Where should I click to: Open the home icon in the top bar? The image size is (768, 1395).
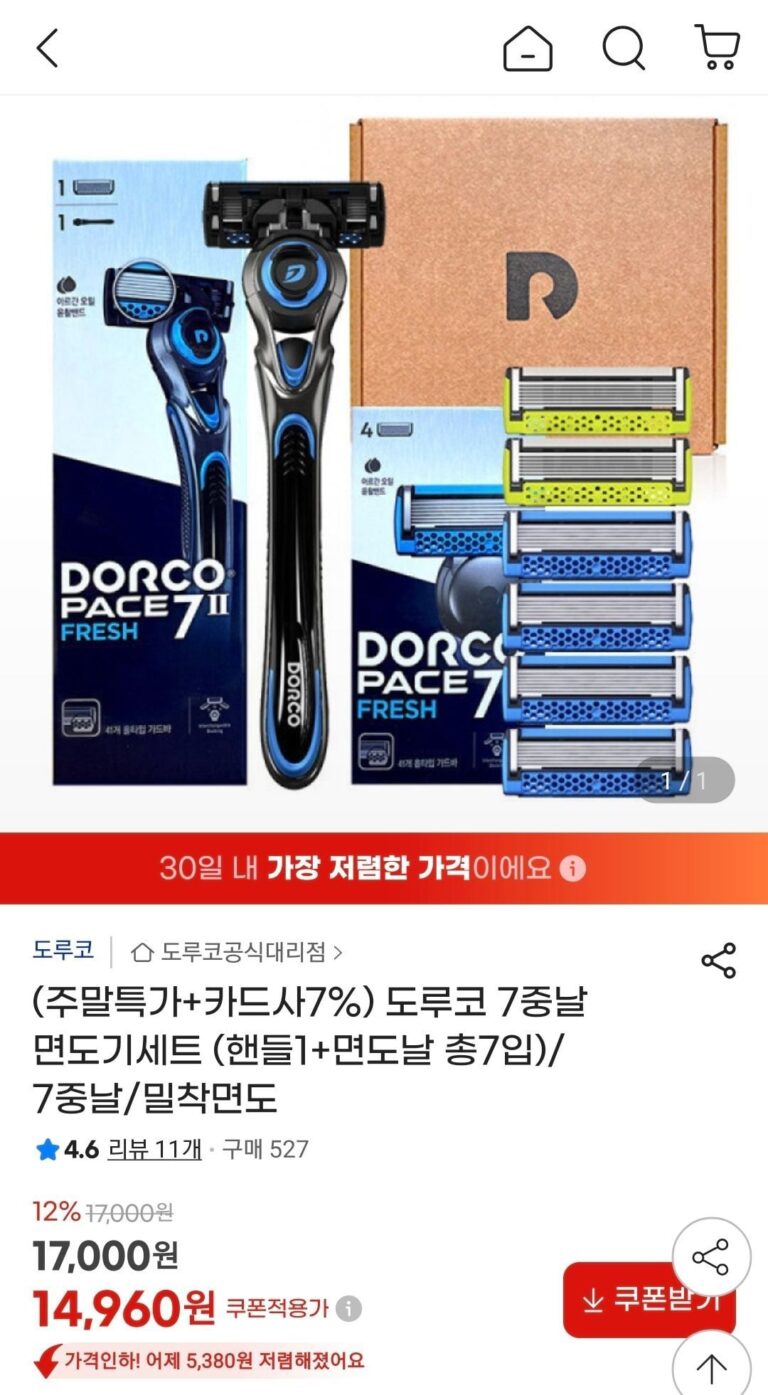tap(528, 48)
